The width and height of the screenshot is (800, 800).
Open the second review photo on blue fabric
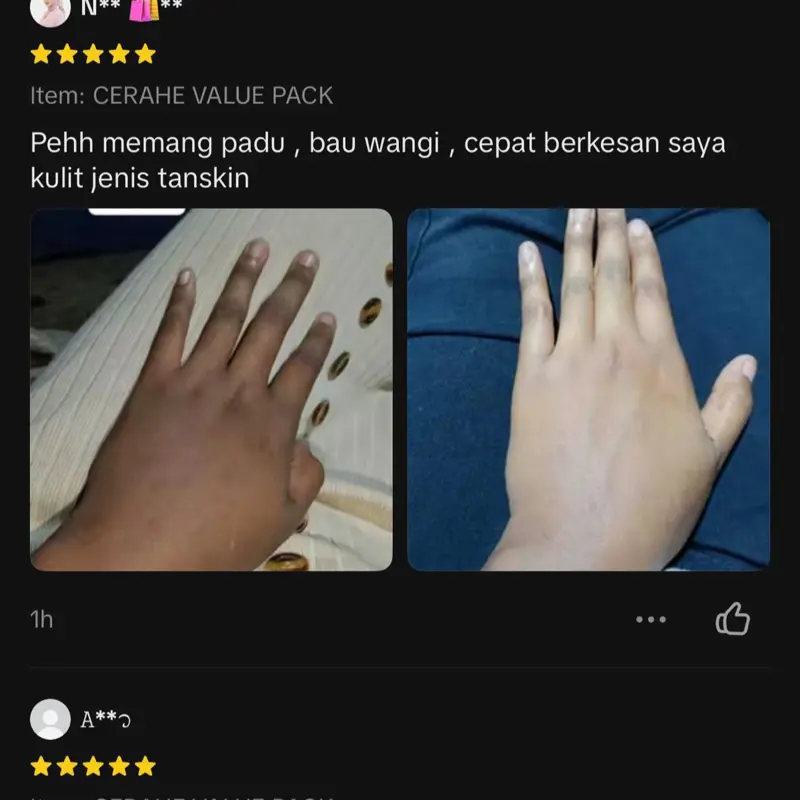588,389
